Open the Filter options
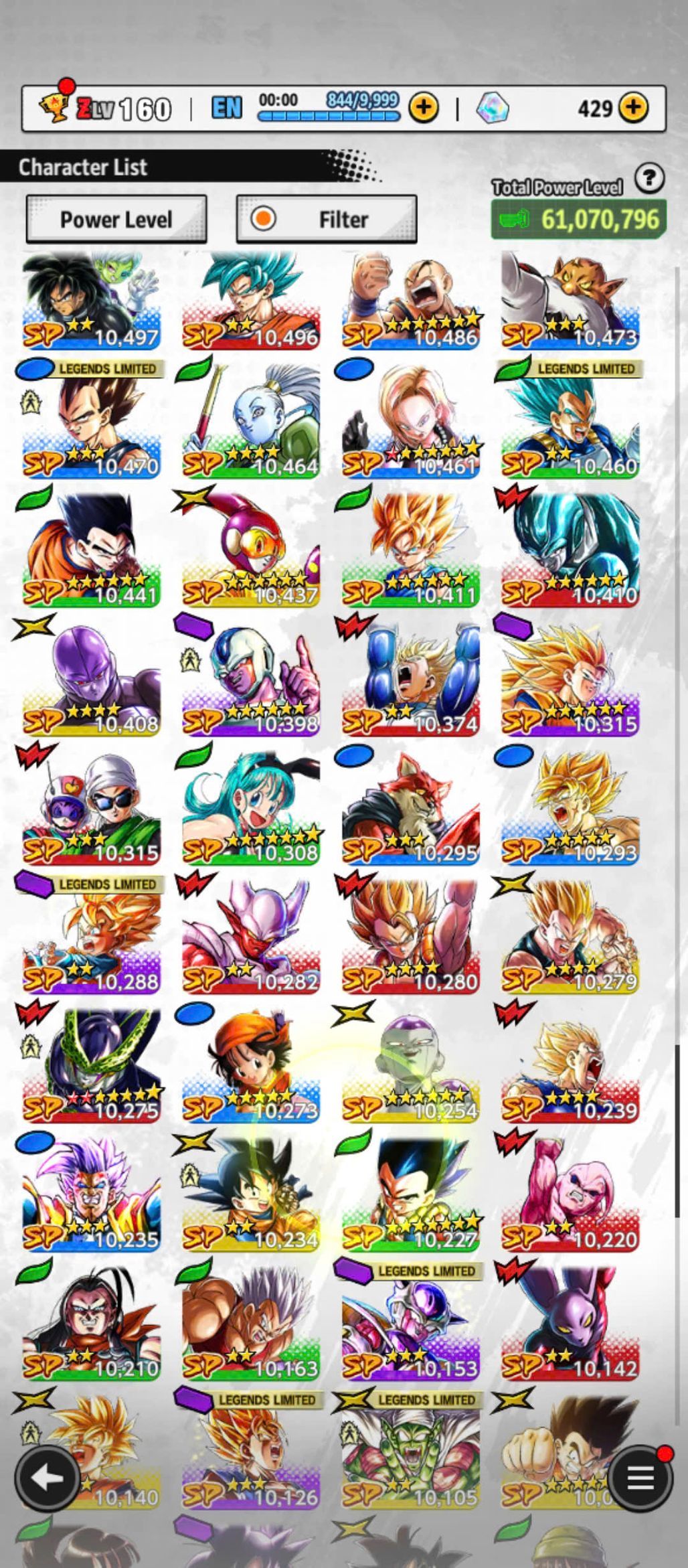Image resolution: width=688 pixels, height=1568 pixels. point(327,220)
